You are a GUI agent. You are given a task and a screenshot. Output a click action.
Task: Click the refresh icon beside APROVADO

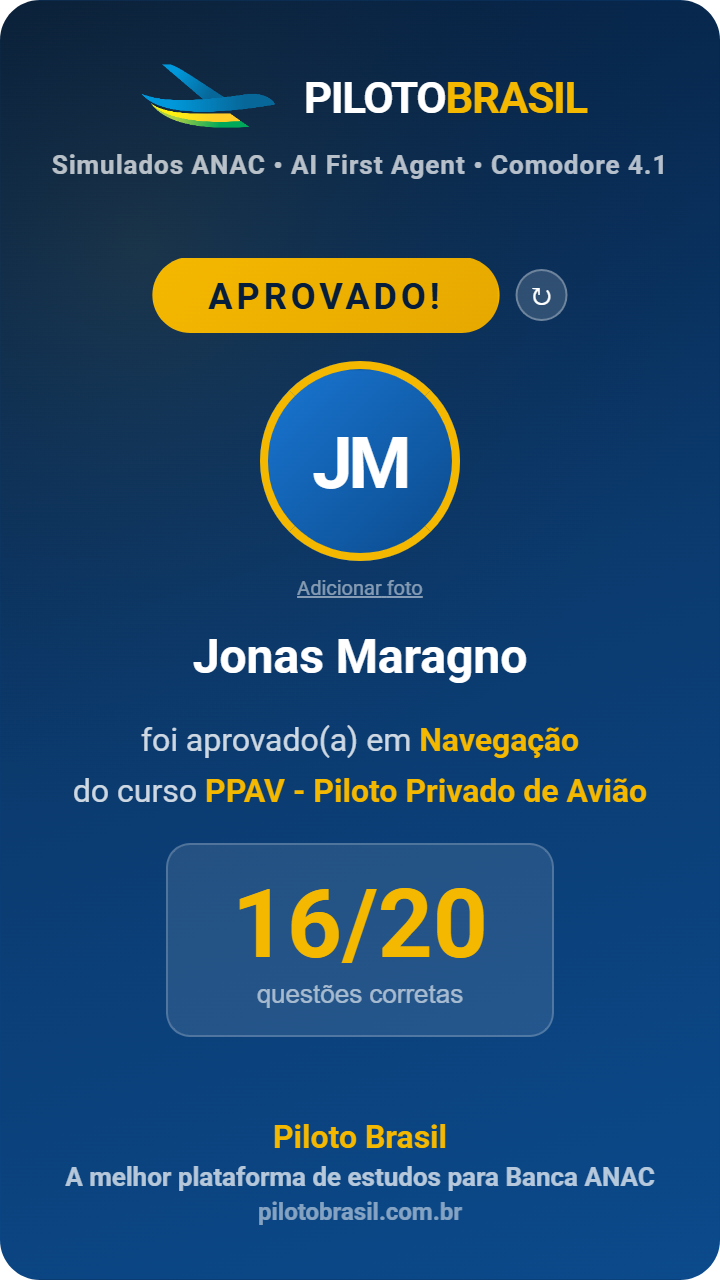click(x=540, y=294)
